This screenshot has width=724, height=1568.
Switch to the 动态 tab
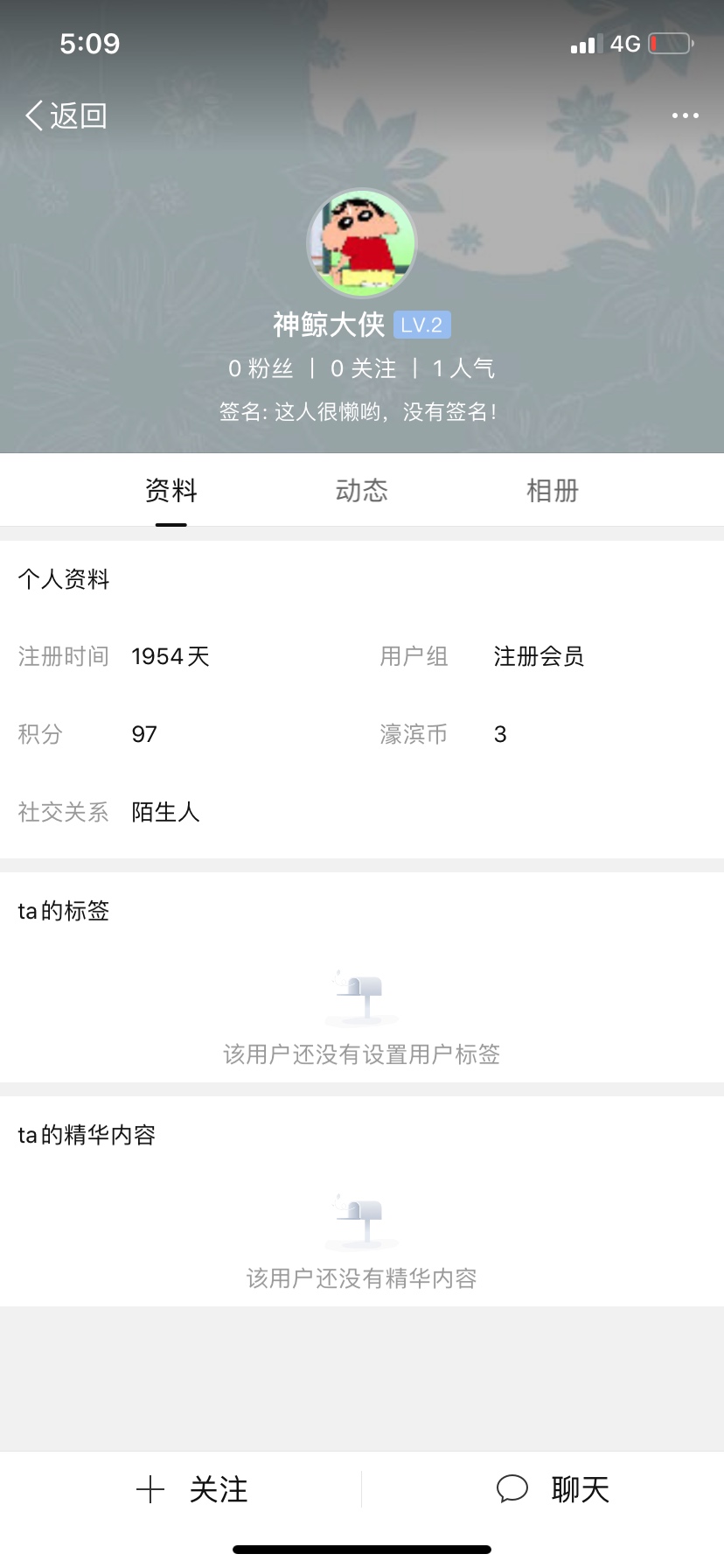coord(361,490)
